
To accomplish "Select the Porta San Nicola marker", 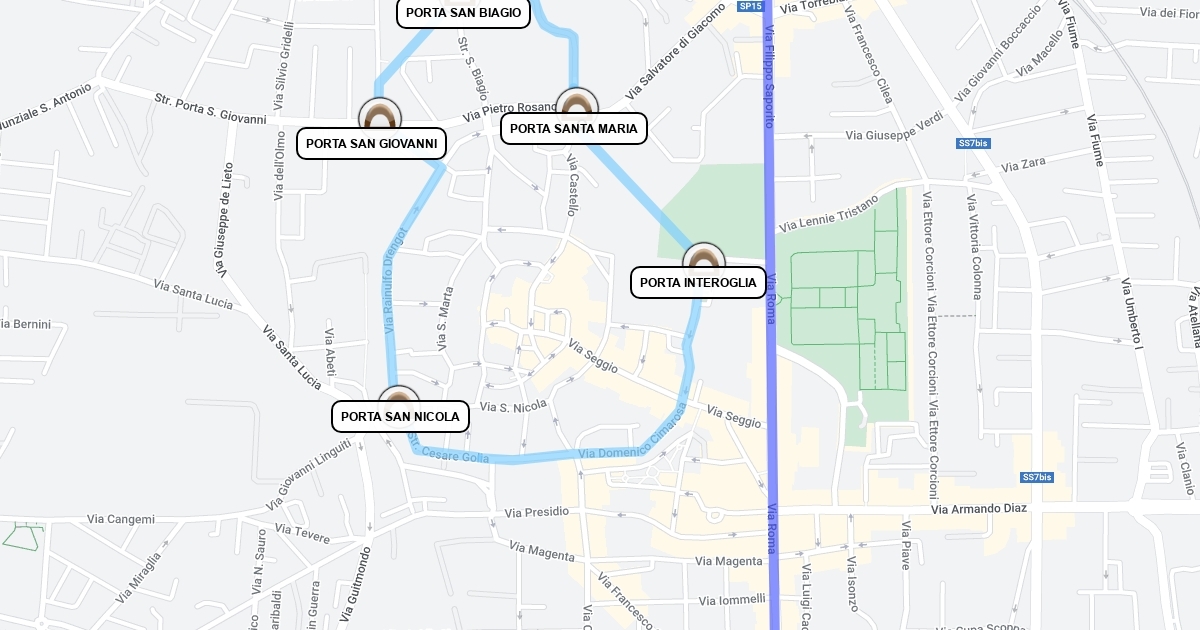I will (399, 400).
